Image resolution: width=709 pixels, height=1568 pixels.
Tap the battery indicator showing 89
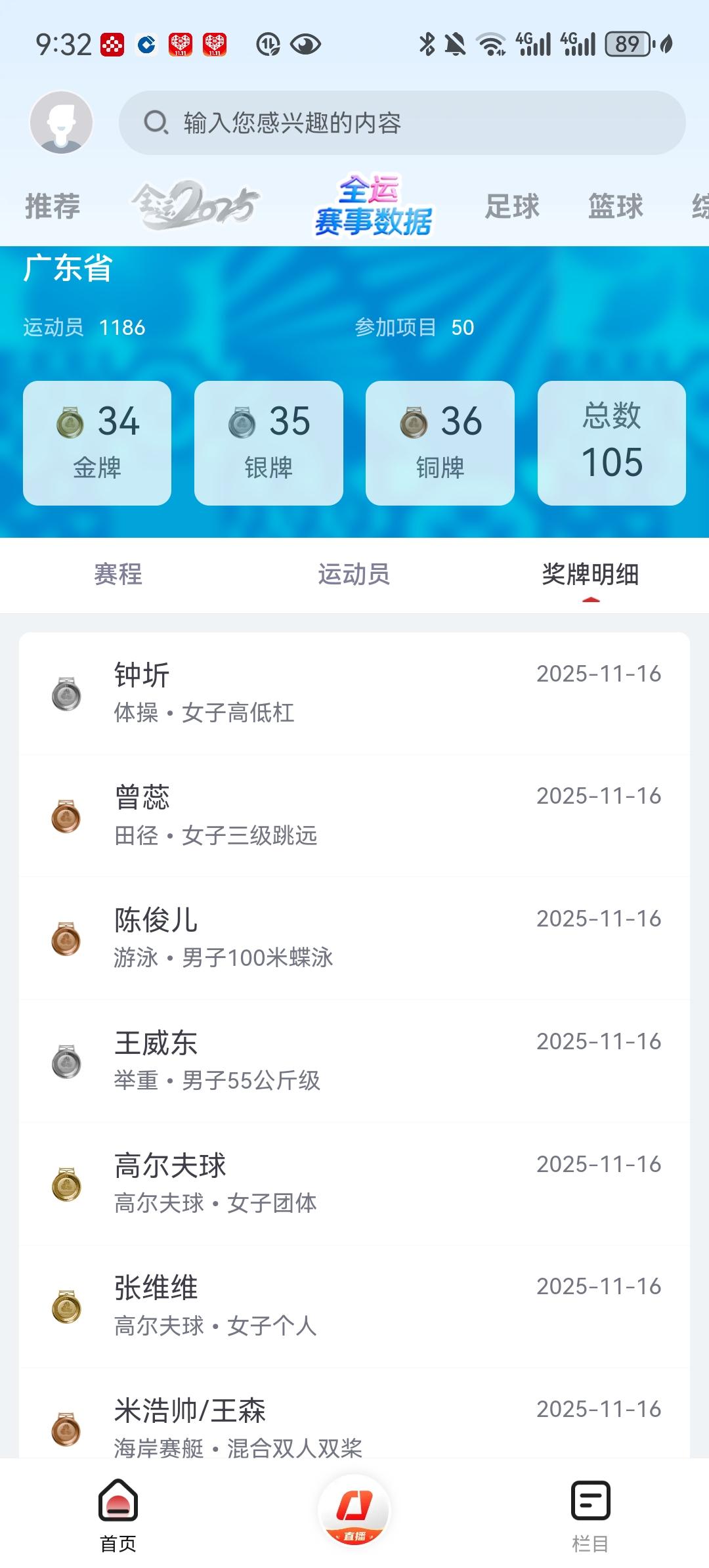click(x=626, y=45)
